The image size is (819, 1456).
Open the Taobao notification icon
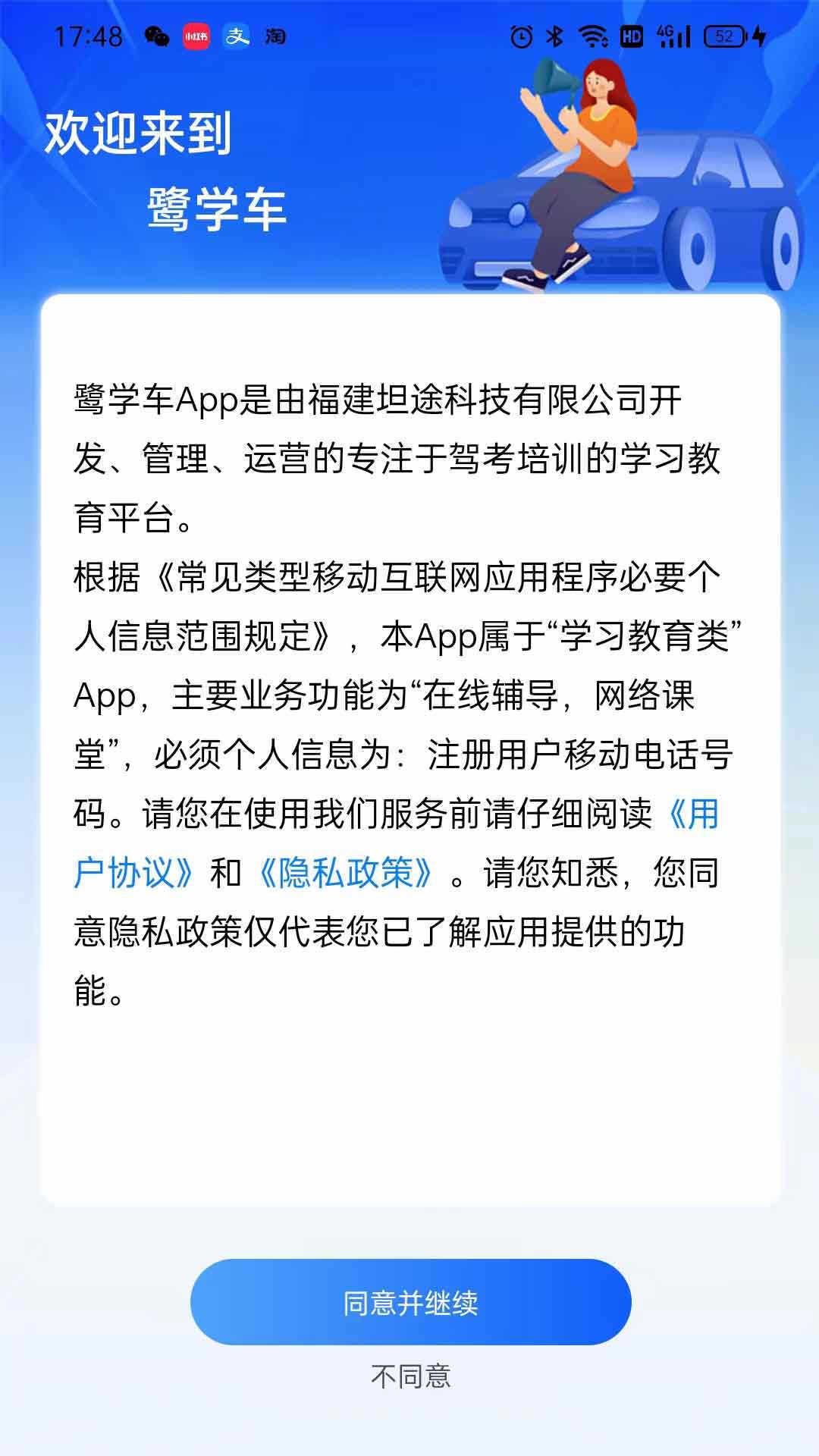275,36
